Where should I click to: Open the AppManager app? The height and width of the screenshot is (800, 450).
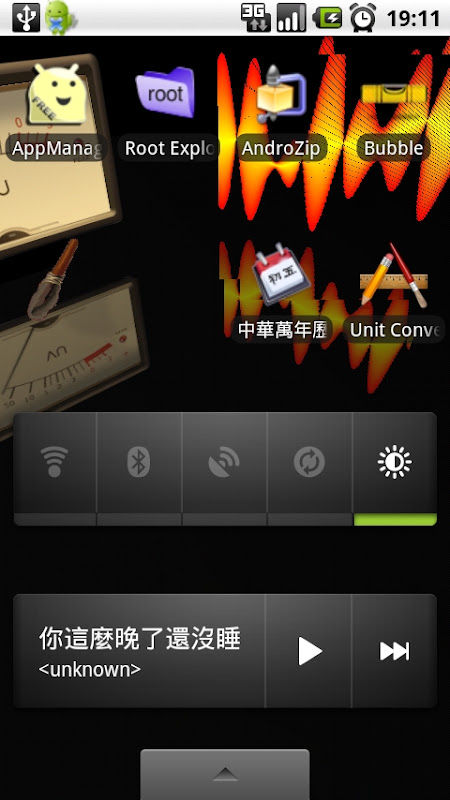click(56, 110)
